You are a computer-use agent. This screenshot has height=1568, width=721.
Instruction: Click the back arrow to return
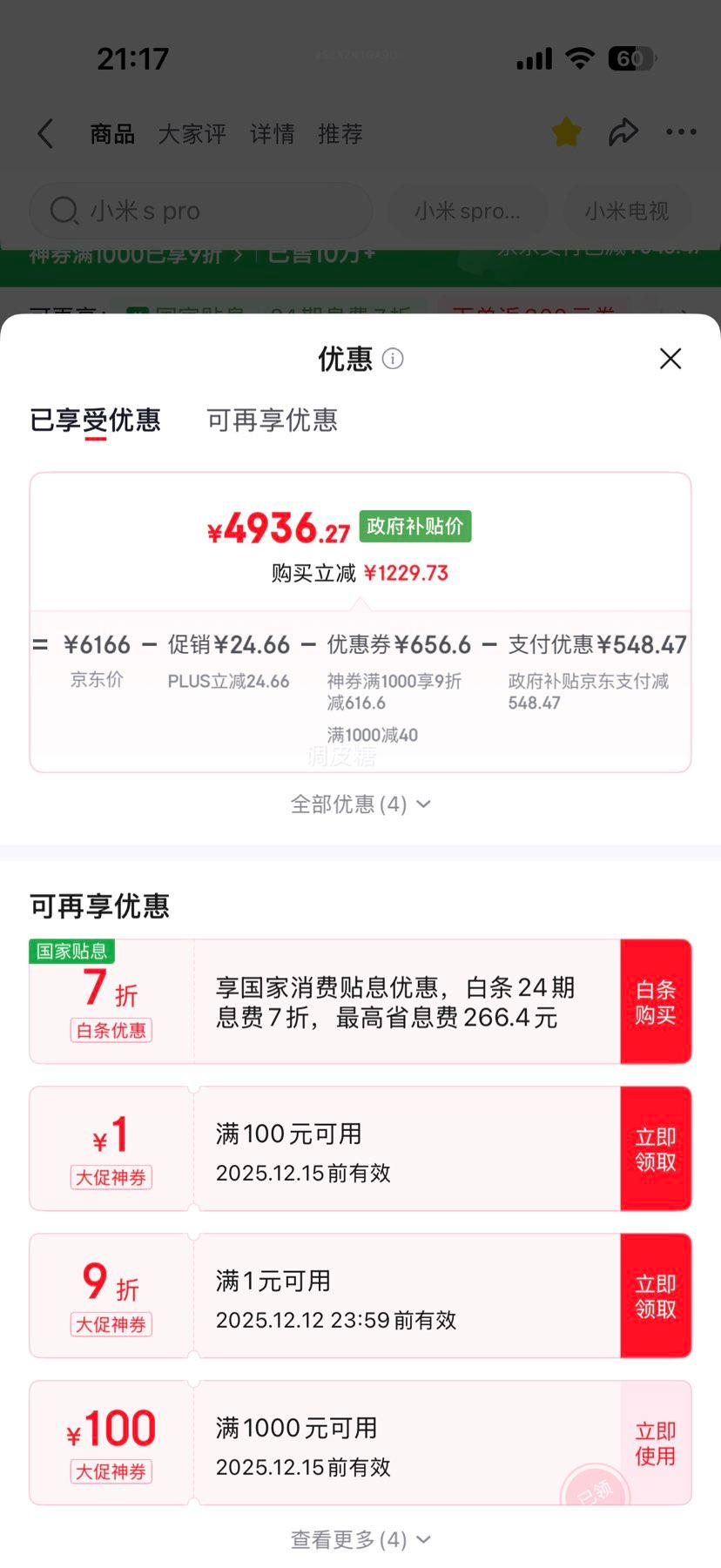pos(45,132)
